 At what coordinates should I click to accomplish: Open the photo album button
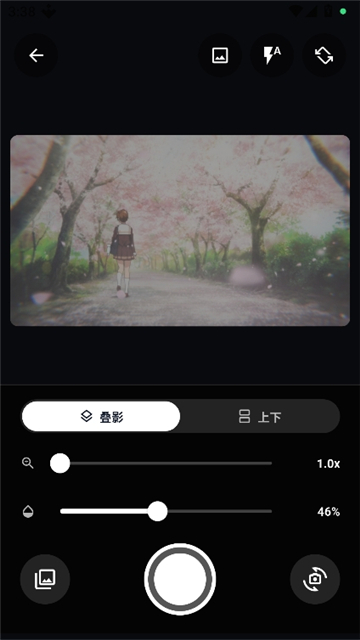(45, 579)
